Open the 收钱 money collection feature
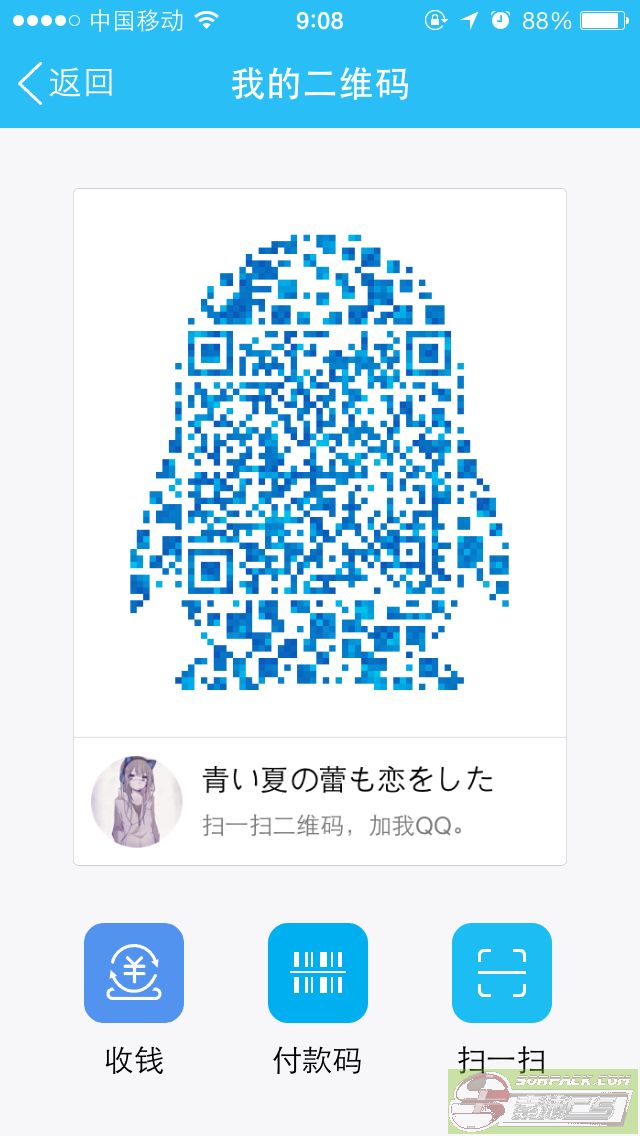Image resolution: width=640 pixels, height=1136 pixels. tap(134, 973)
